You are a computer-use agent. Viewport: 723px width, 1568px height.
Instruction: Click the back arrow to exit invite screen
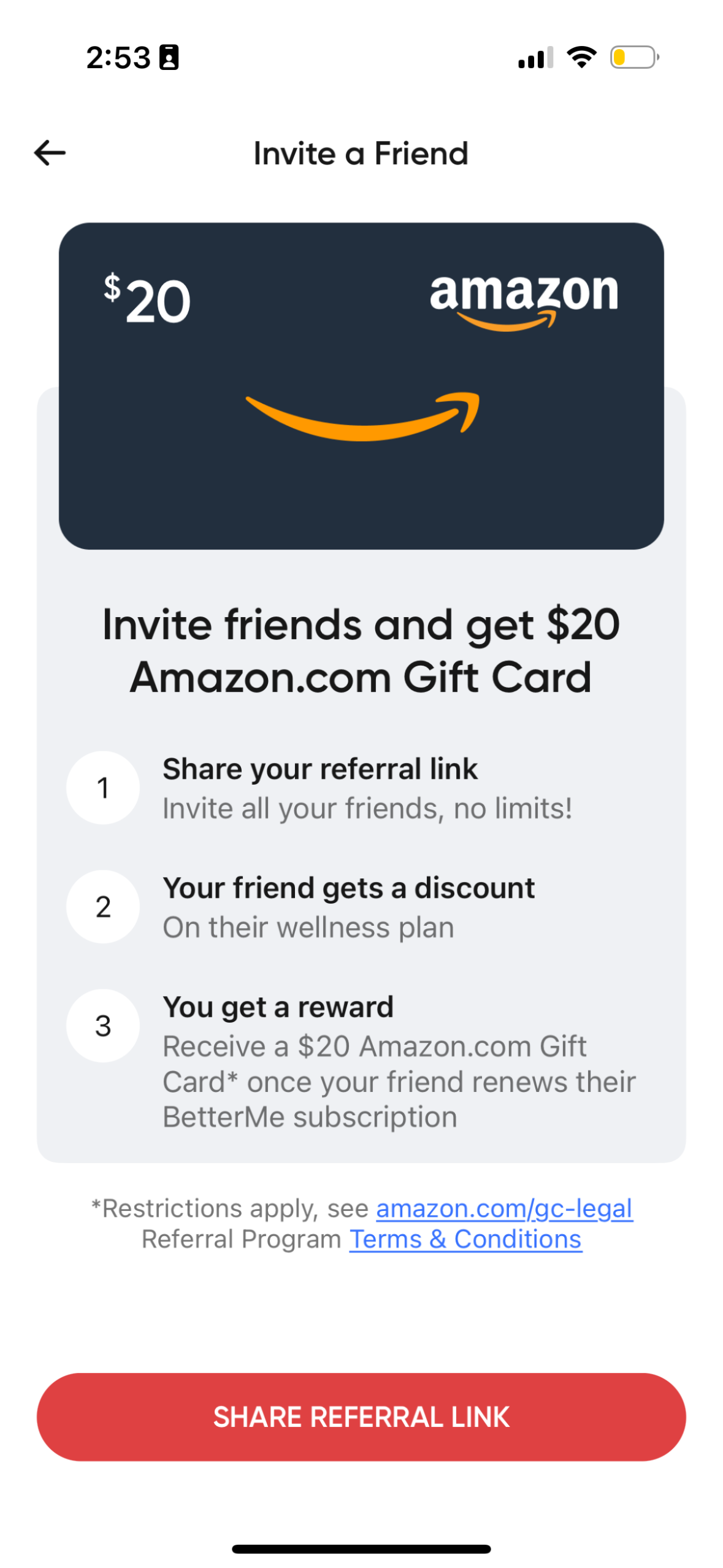(50, 153)
